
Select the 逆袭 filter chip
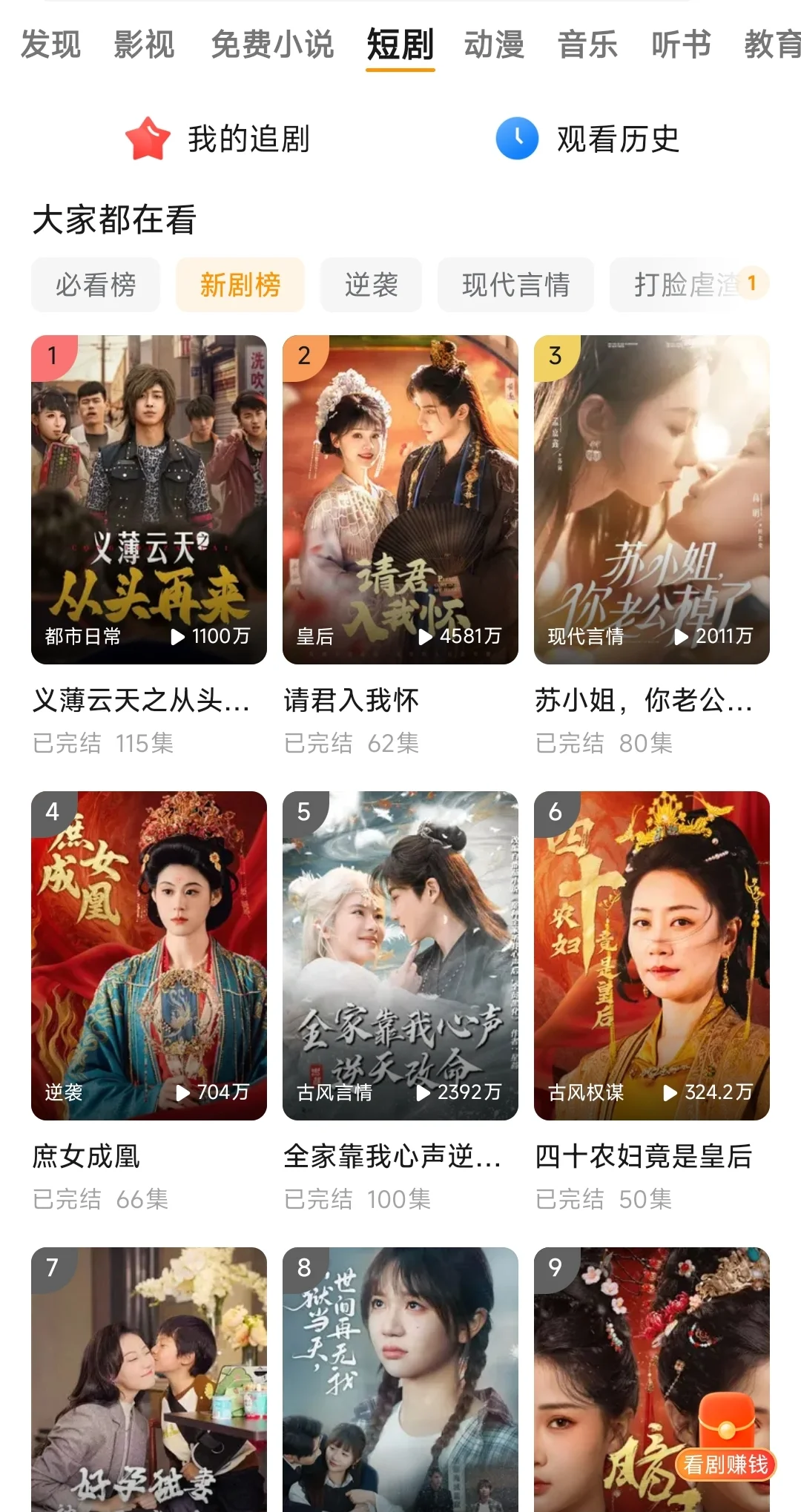371,285
